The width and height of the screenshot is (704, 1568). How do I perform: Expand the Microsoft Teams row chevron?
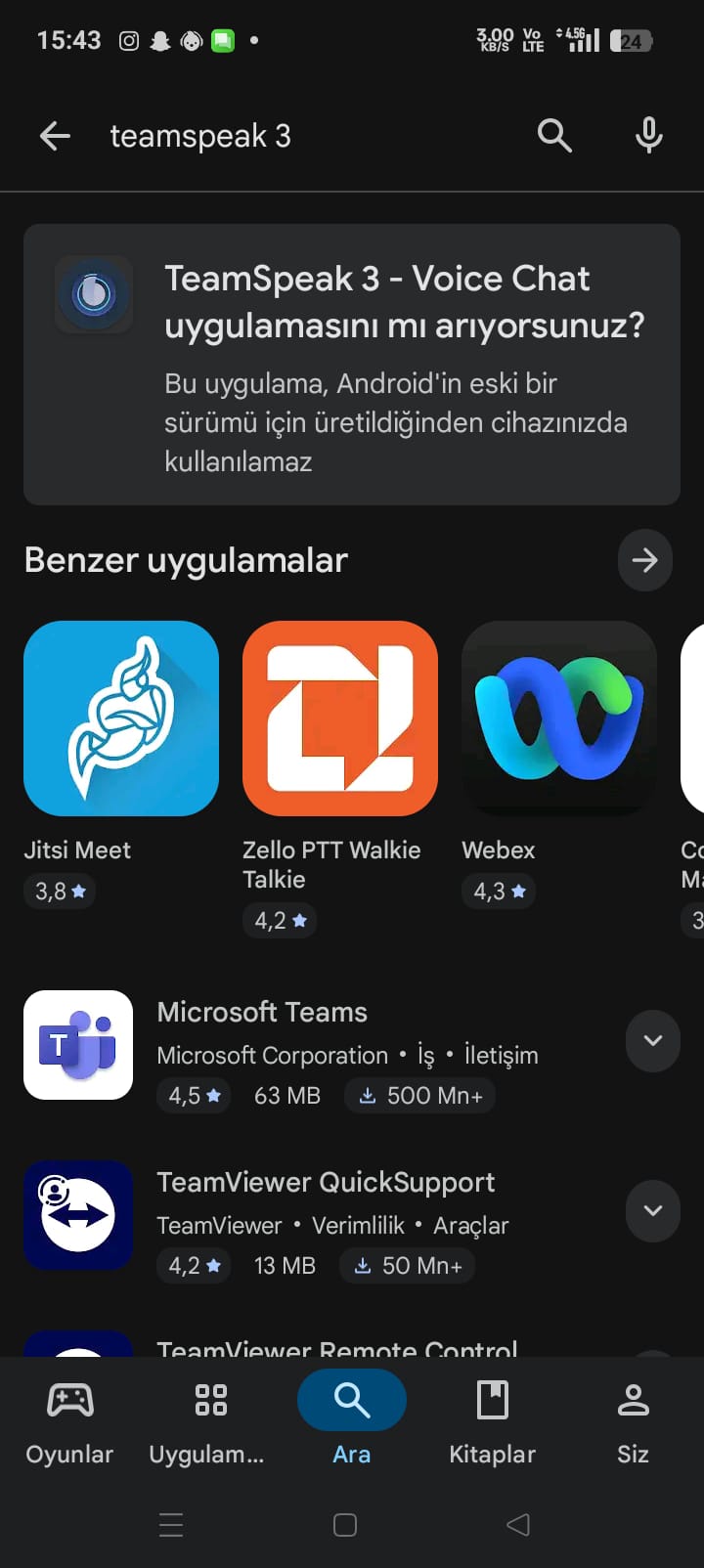tap(652, 1041)
